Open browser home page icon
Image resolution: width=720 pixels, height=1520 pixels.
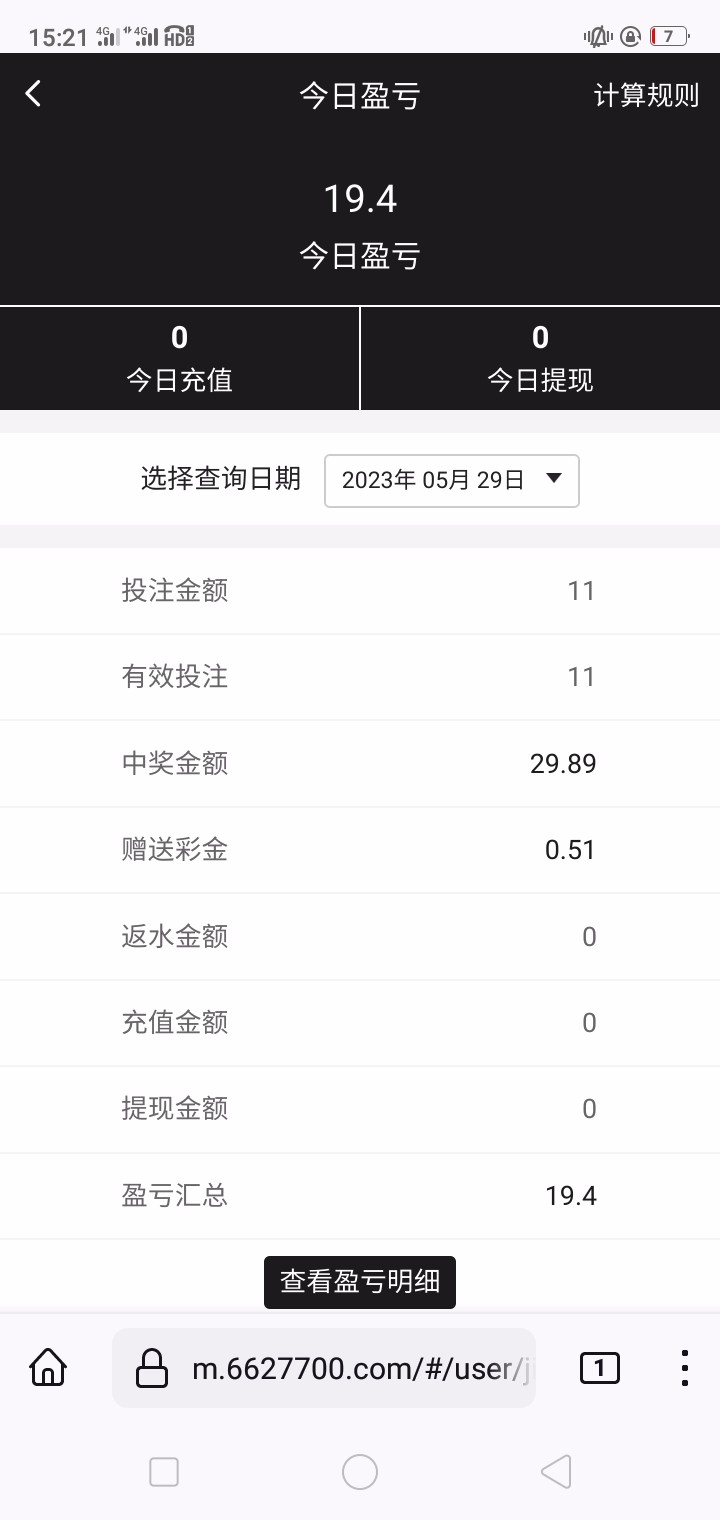(48, 1367)
